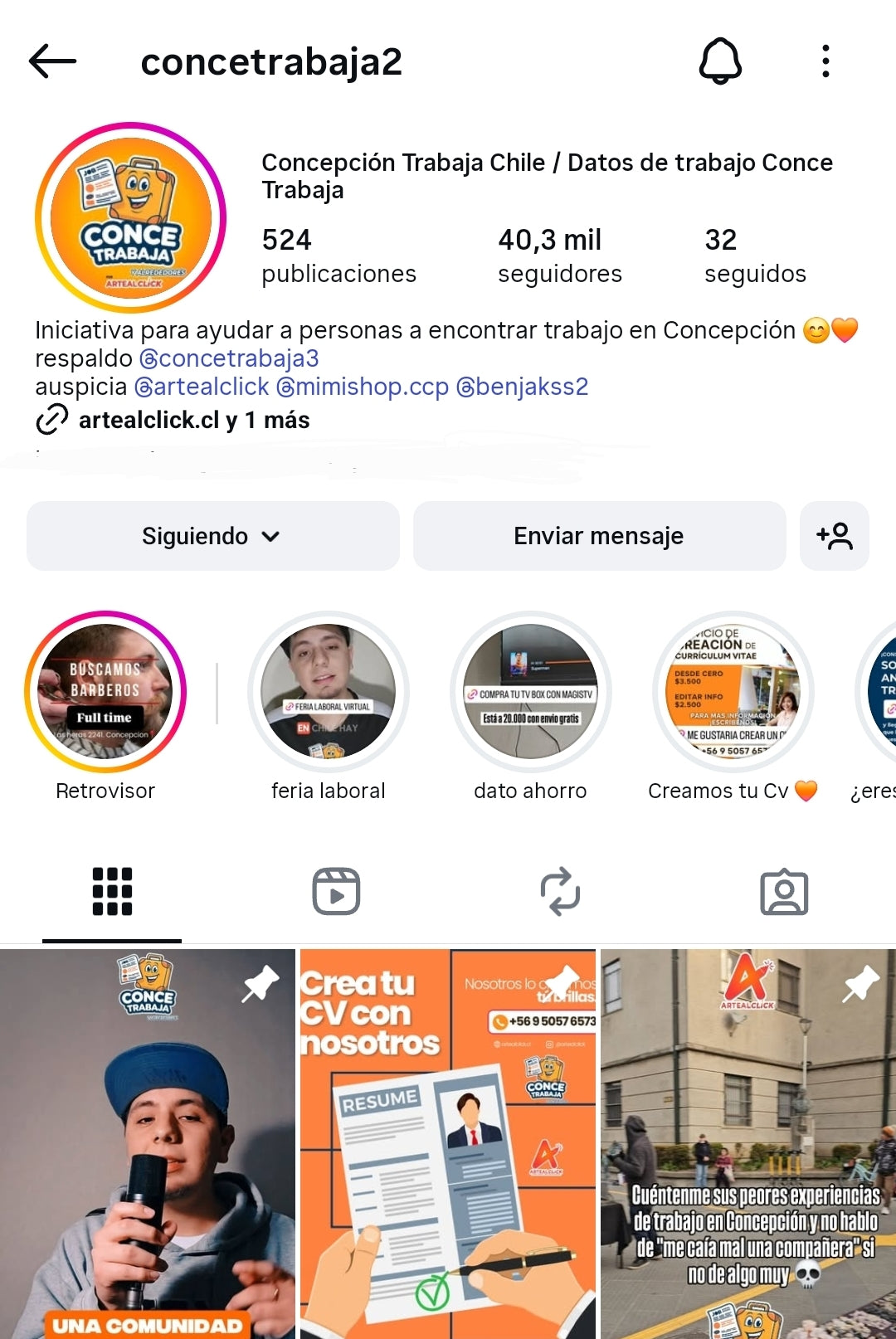
Task: Open the @concetrabaja3 mention
Action: [x=229, y=358]
